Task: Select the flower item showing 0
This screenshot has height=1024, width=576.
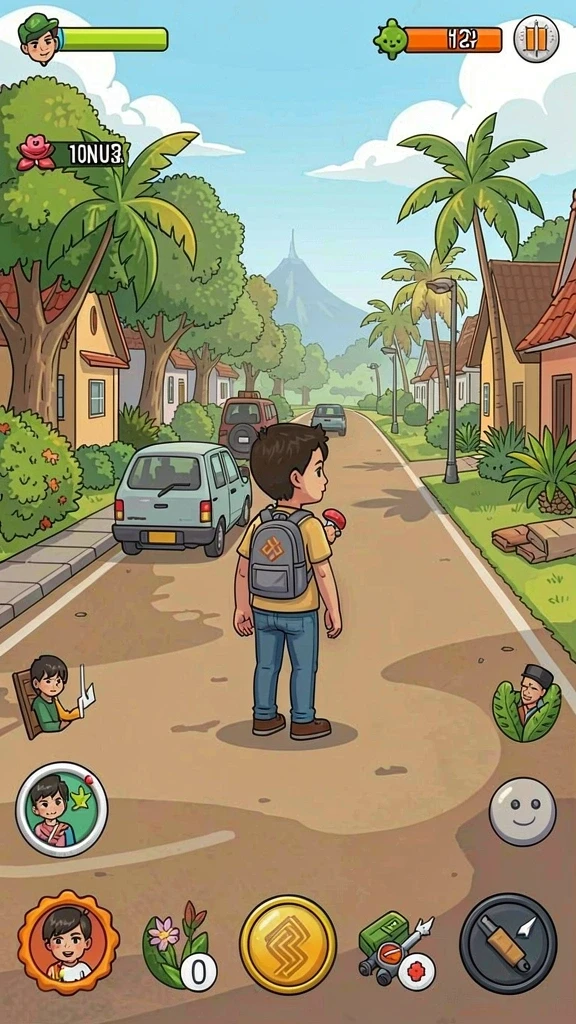Action: point(179,944)
